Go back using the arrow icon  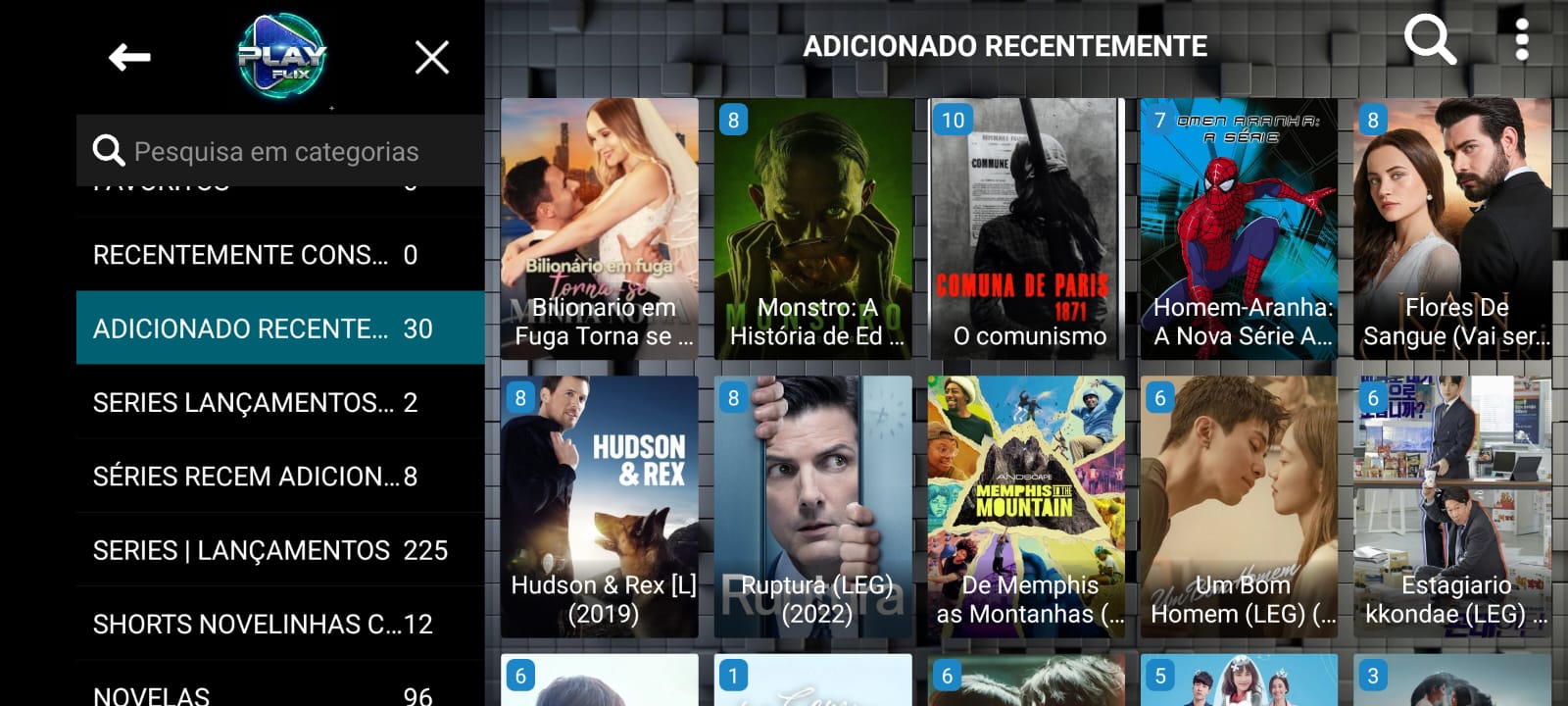(x=129, y=58)
